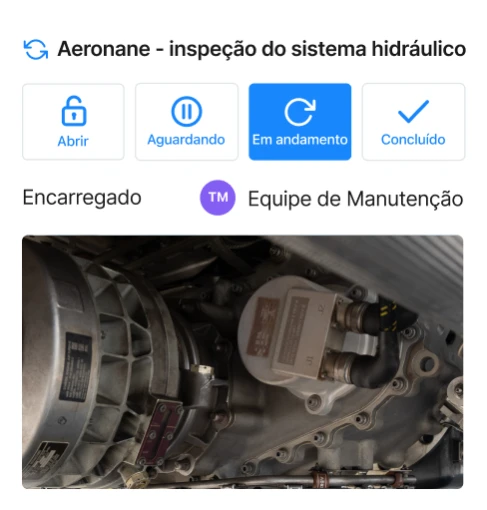Open the hydraulic system photo
The height and width of the screenshot is (510, 487).
[x=243, y=362]
